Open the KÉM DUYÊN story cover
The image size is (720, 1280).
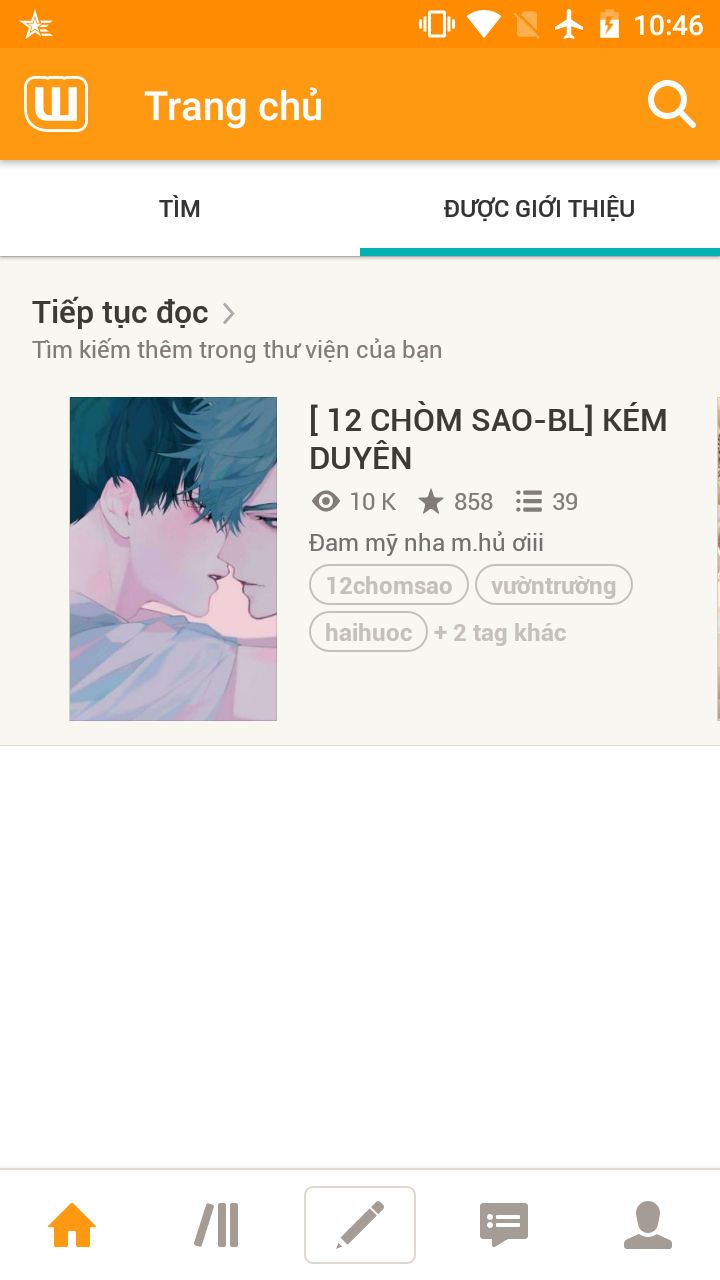pos(173,558)
